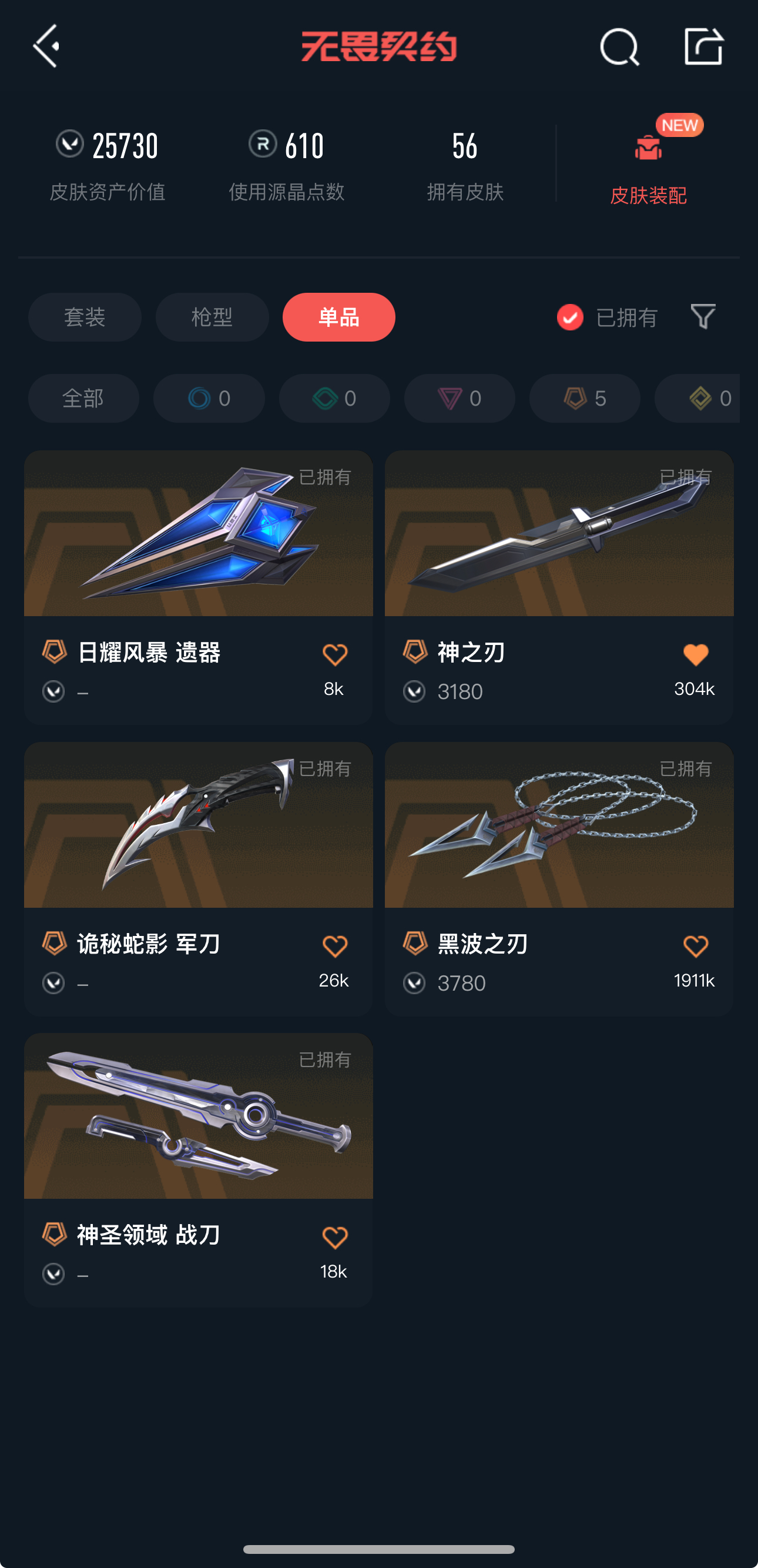
Task: Go back using the top-left arrow
Action: pos(46,46)
